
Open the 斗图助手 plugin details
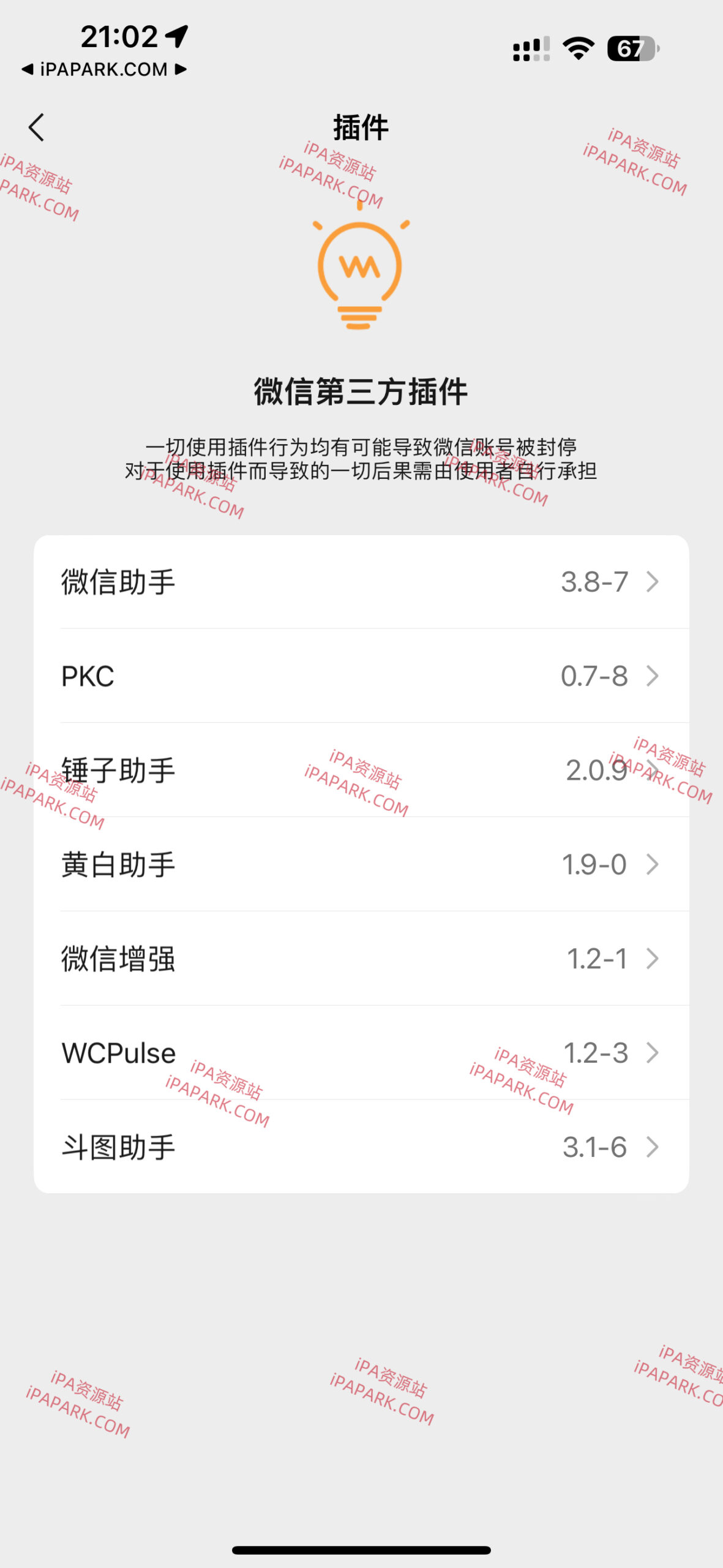pos(361,1148)
